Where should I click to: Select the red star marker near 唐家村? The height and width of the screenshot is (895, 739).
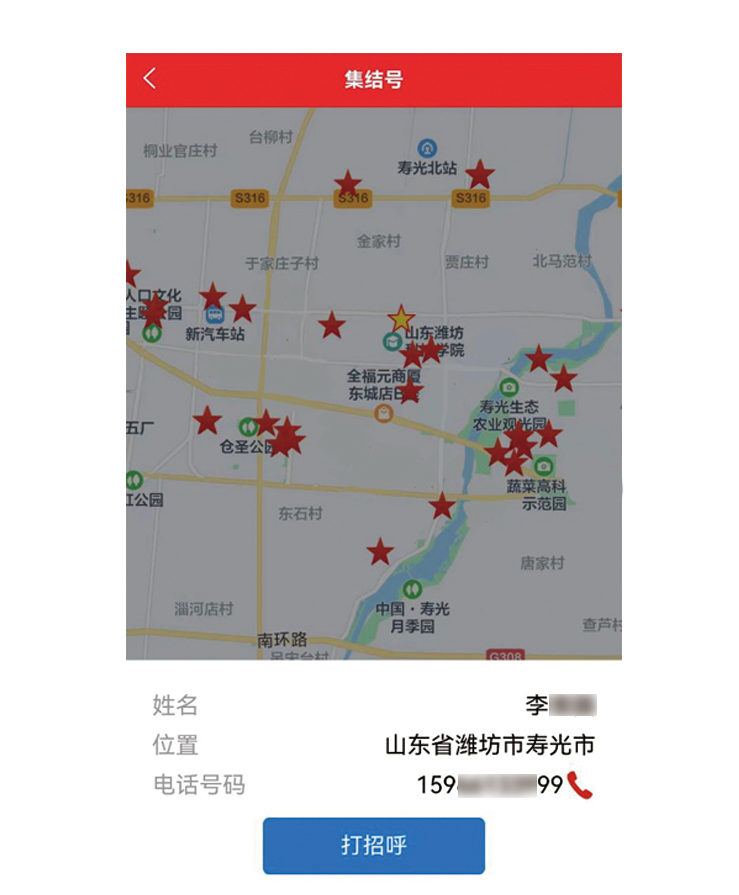tap(441, 506)
